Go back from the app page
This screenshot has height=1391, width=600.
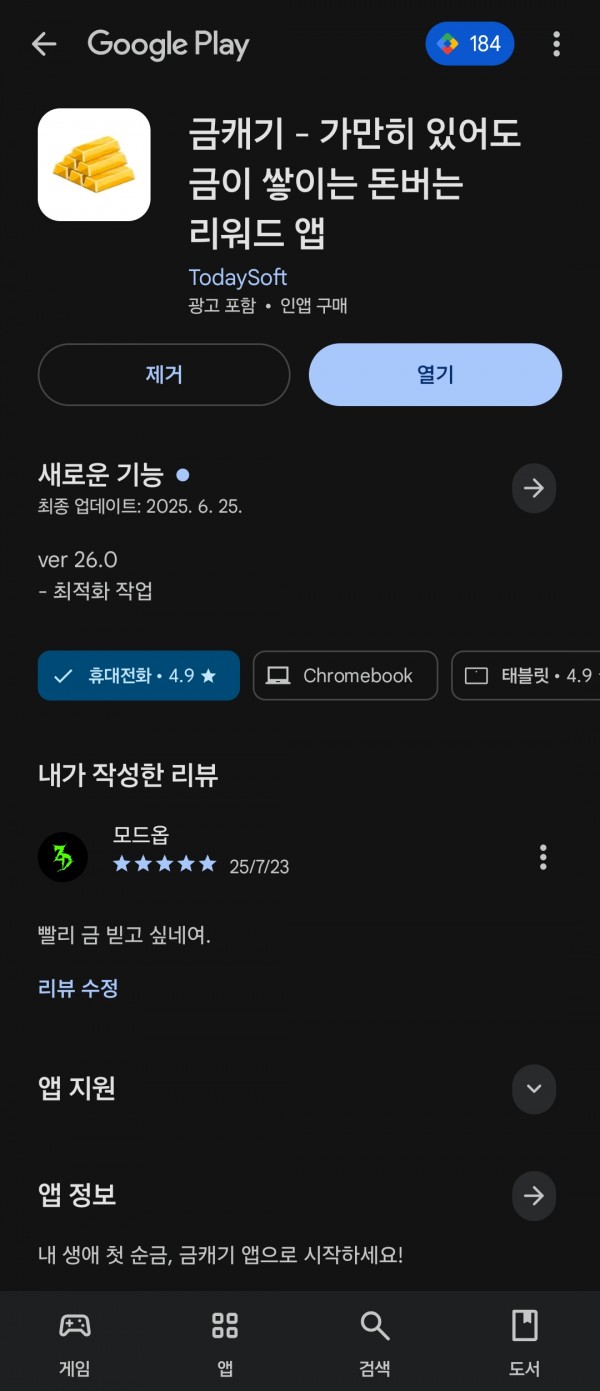pos(44,44)
